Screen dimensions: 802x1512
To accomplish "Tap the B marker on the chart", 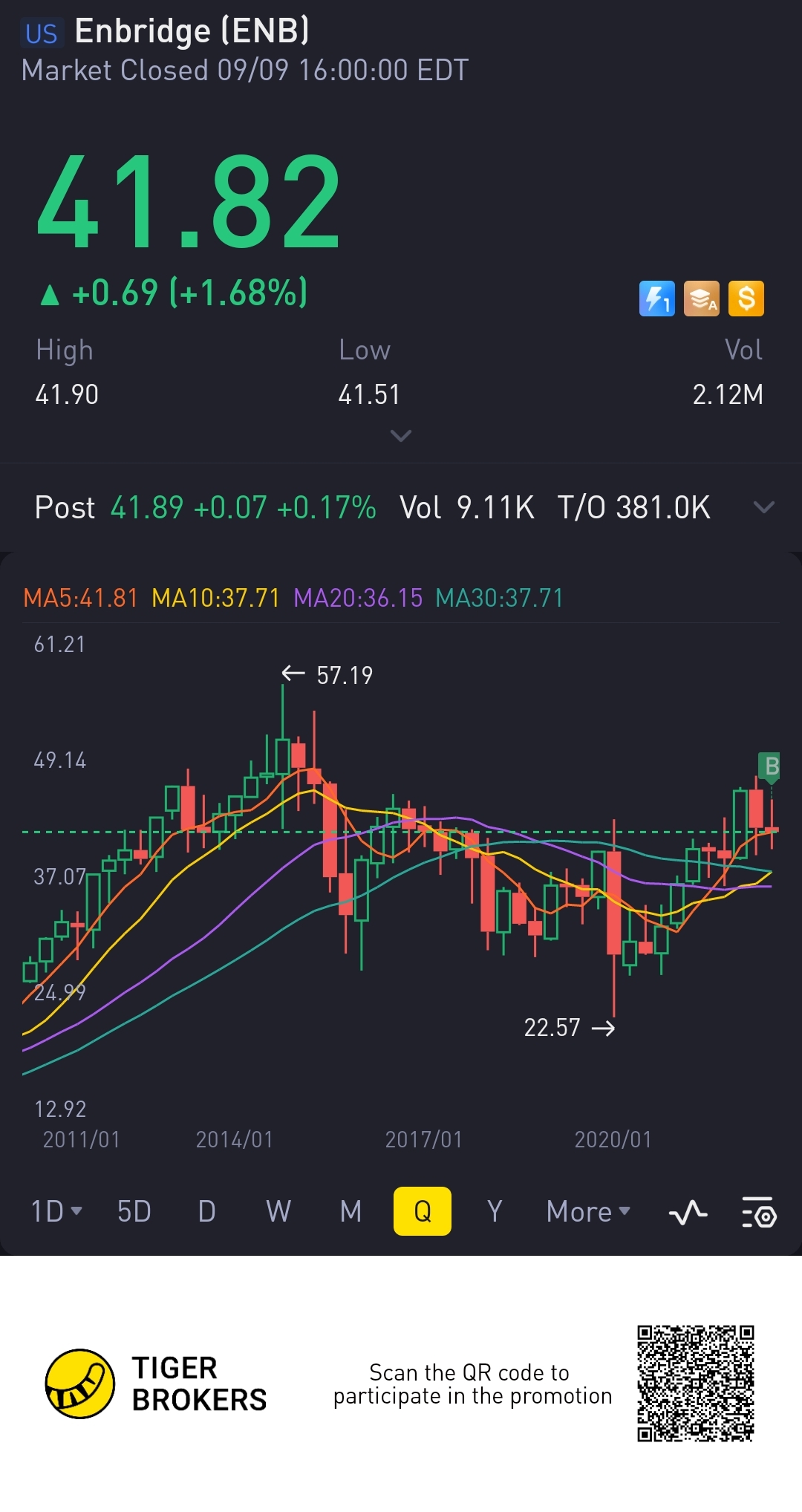I will [x=772, y=766].
